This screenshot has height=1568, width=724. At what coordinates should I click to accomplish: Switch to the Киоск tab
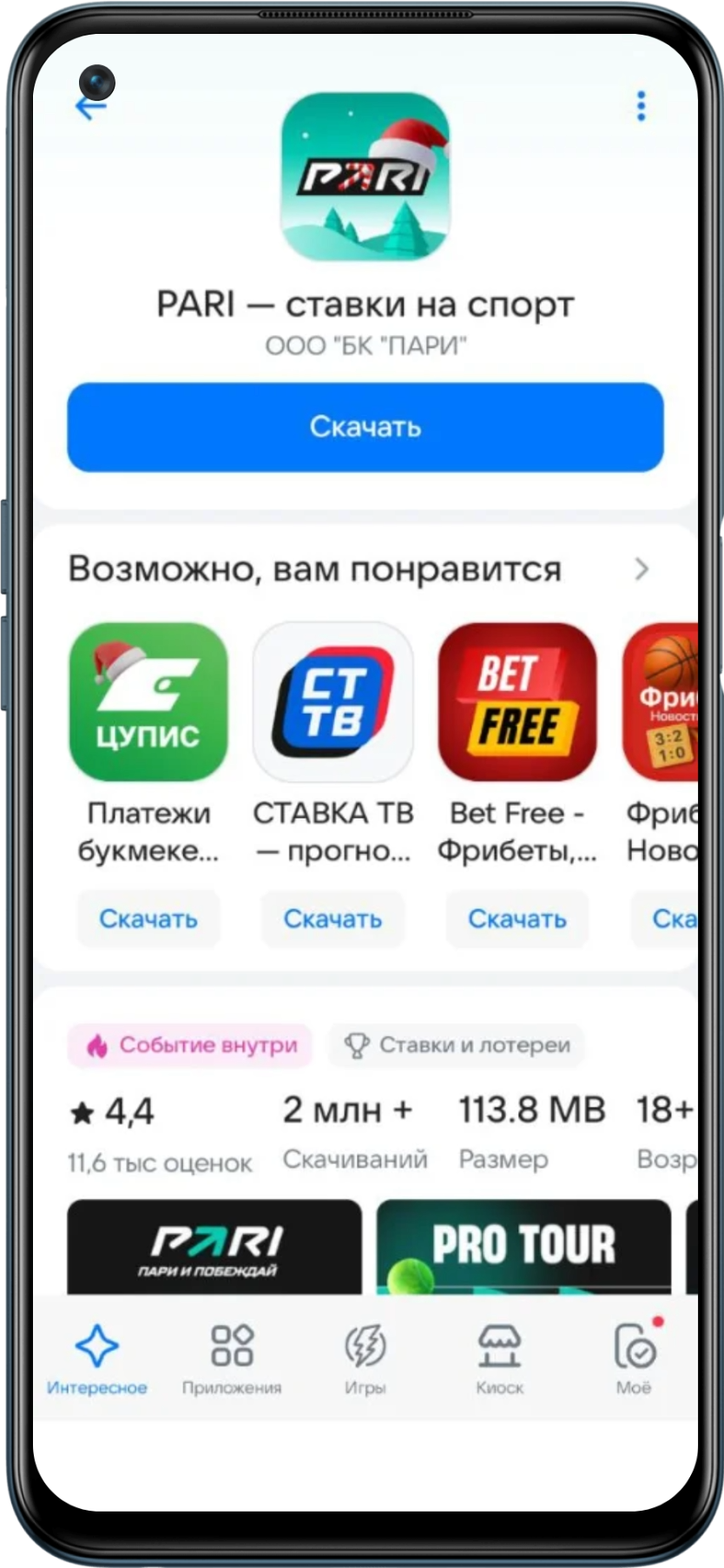tap(499, 1359)
